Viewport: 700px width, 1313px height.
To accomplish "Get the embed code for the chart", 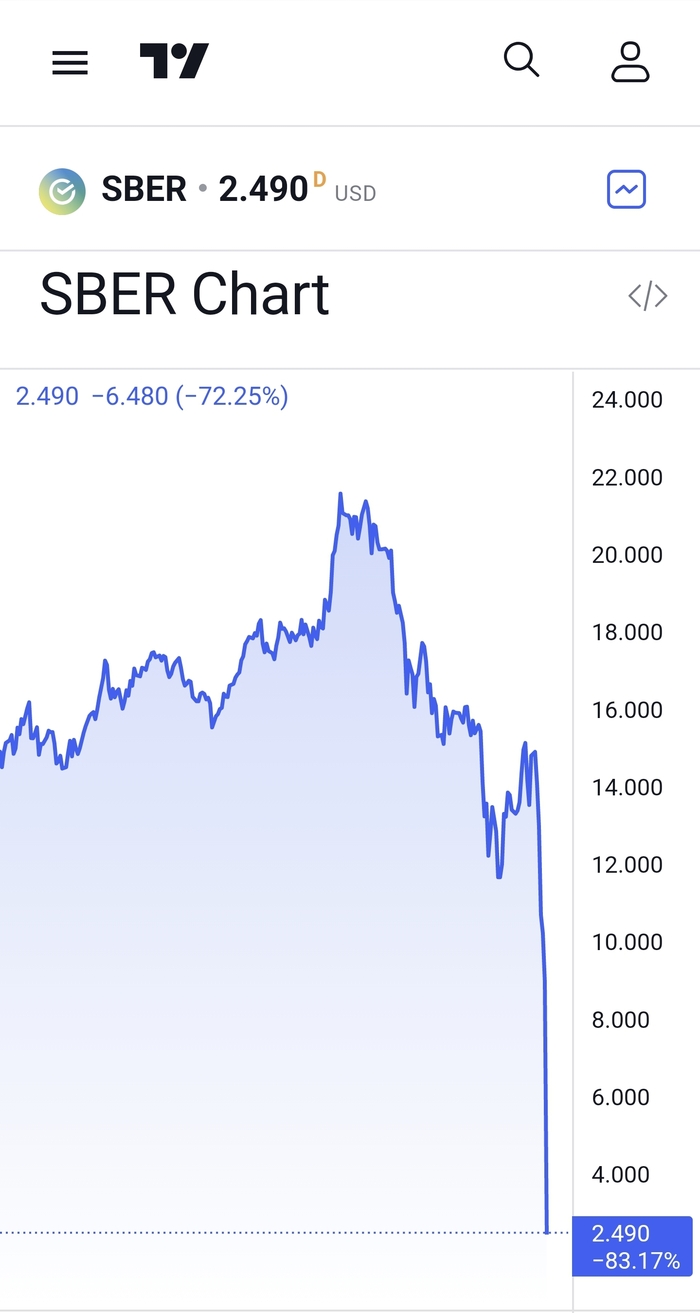I will tap(647, 296).
